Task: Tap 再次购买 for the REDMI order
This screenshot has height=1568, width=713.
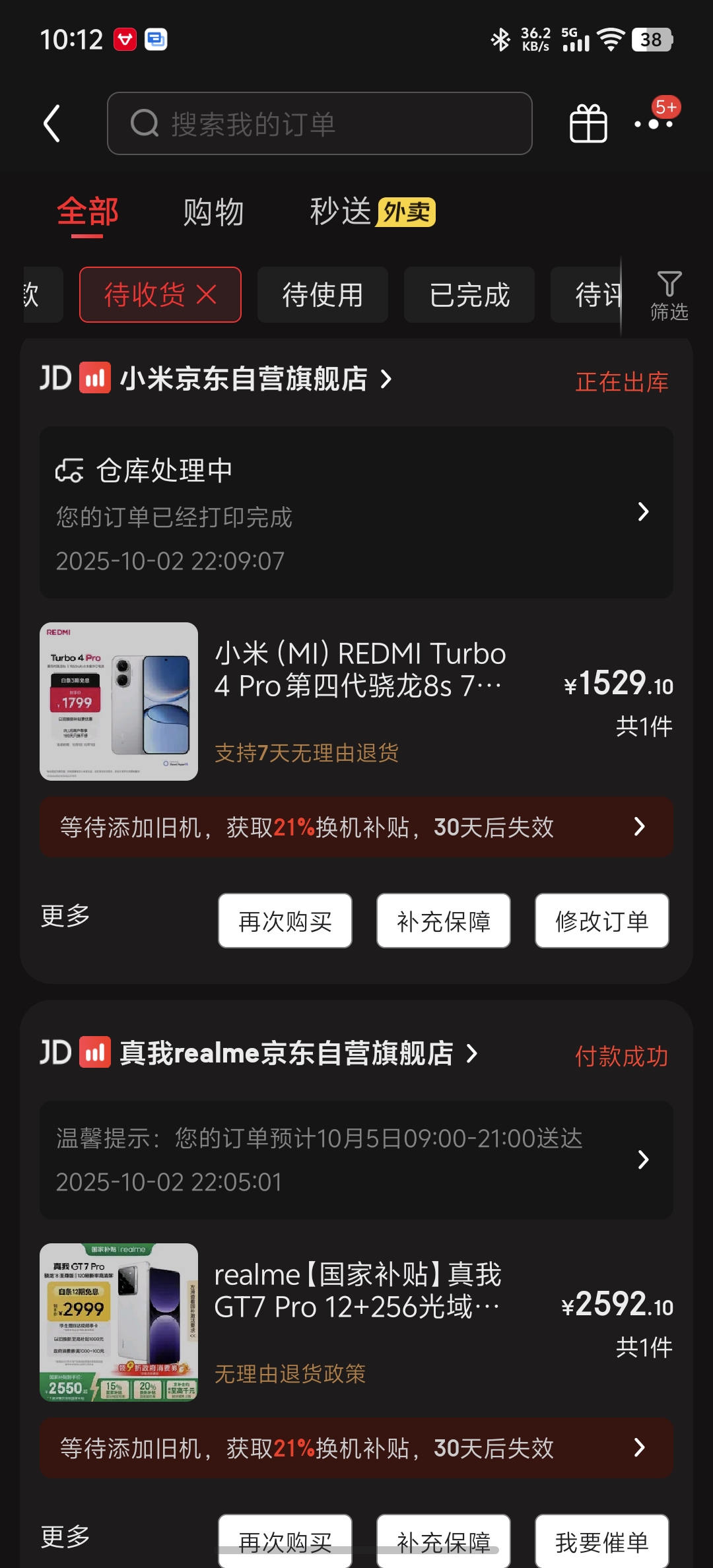Action: point(285,921)
